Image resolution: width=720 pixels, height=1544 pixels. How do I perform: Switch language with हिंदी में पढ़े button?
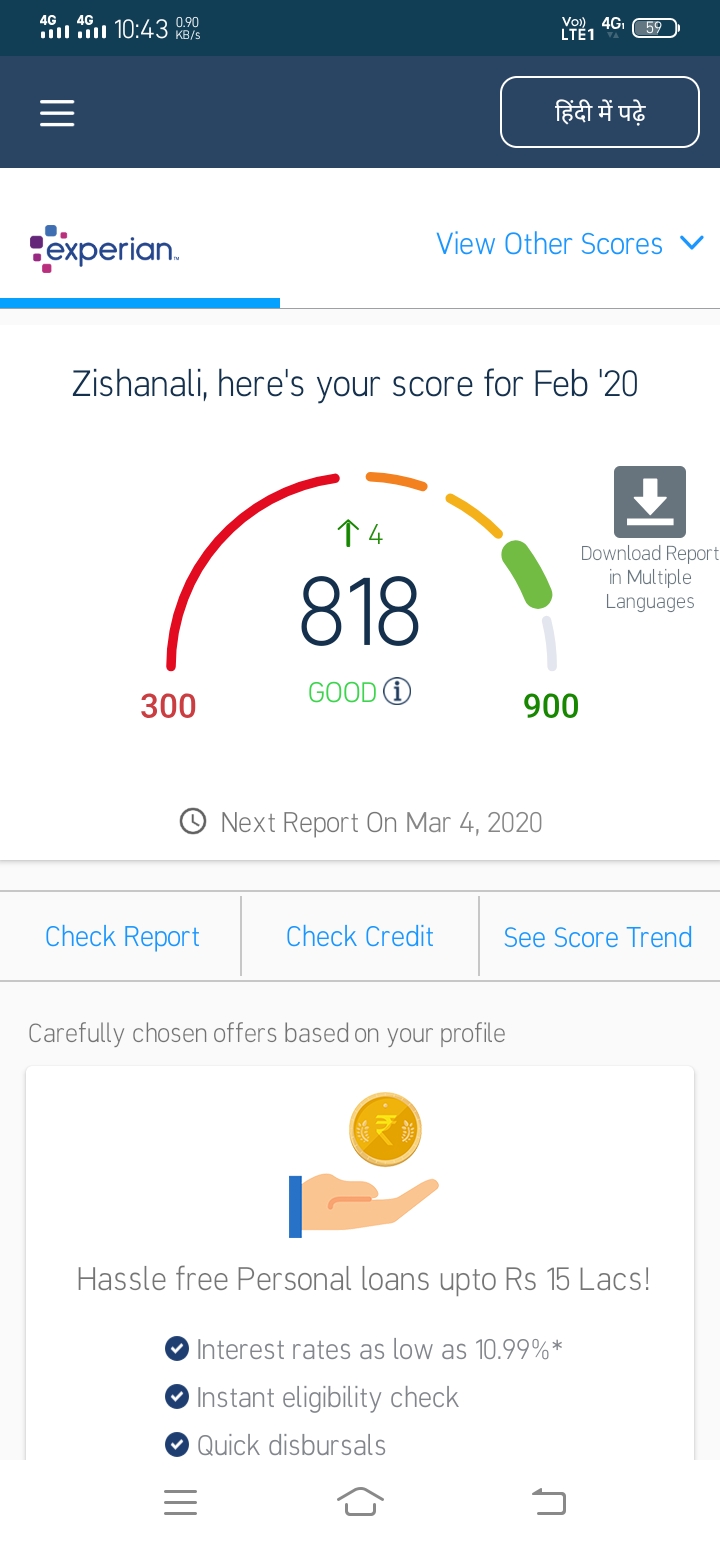pyautogui.click(x=600, y=112)
